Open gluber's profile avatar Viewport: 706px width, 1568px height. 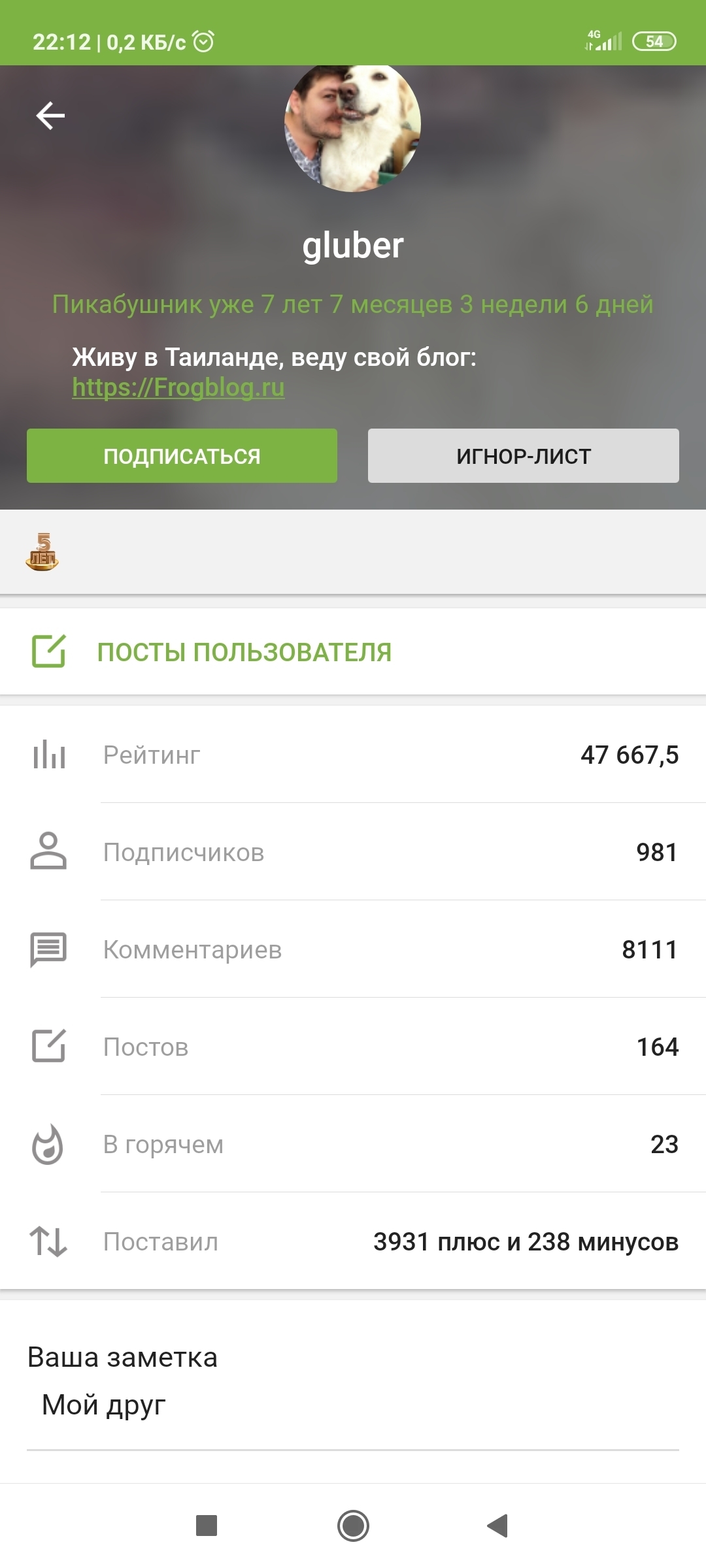pos(352,127)
